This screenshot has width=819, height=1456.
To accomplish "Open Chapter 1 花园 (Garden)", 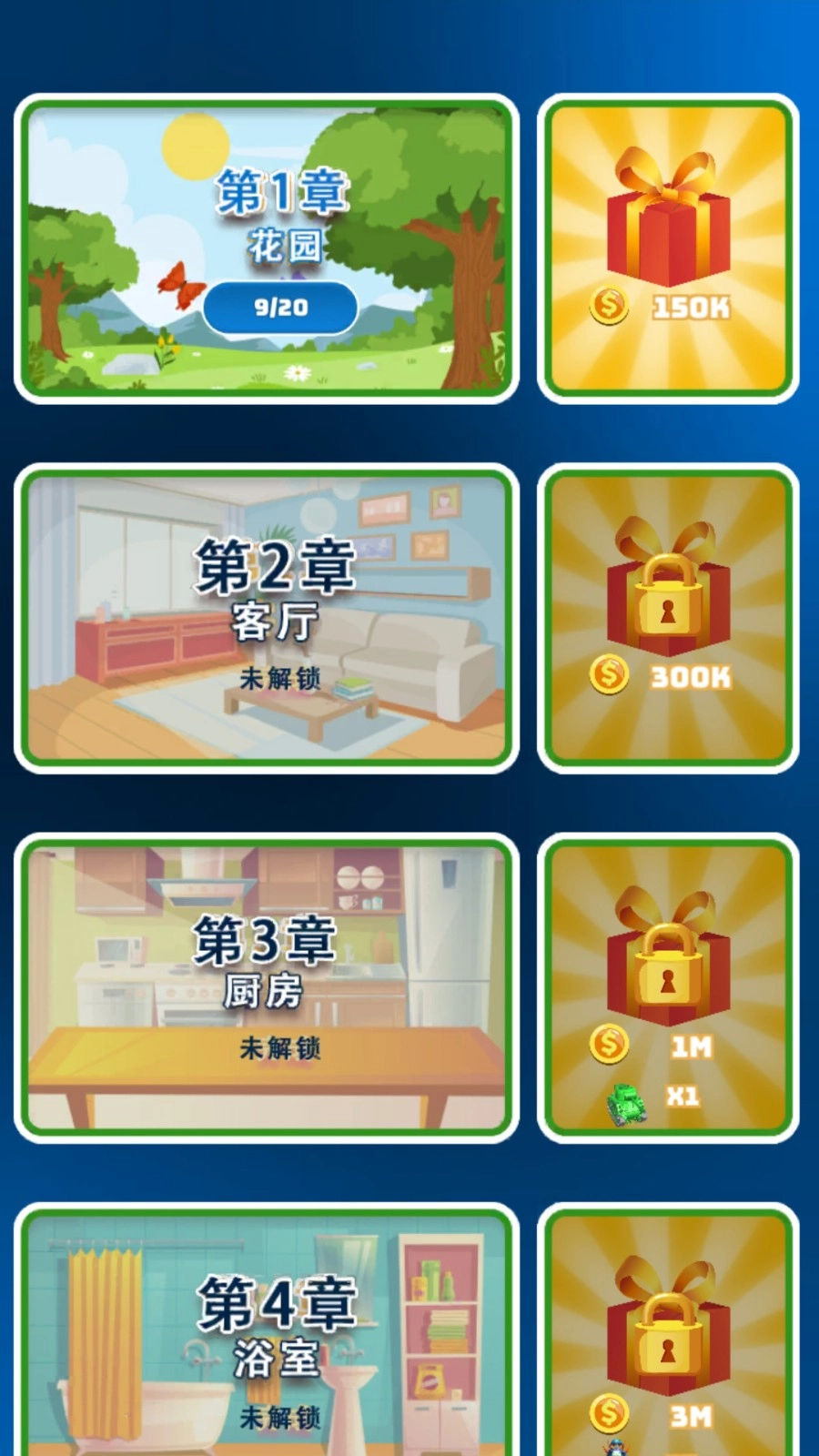I will tap(268, 246).
